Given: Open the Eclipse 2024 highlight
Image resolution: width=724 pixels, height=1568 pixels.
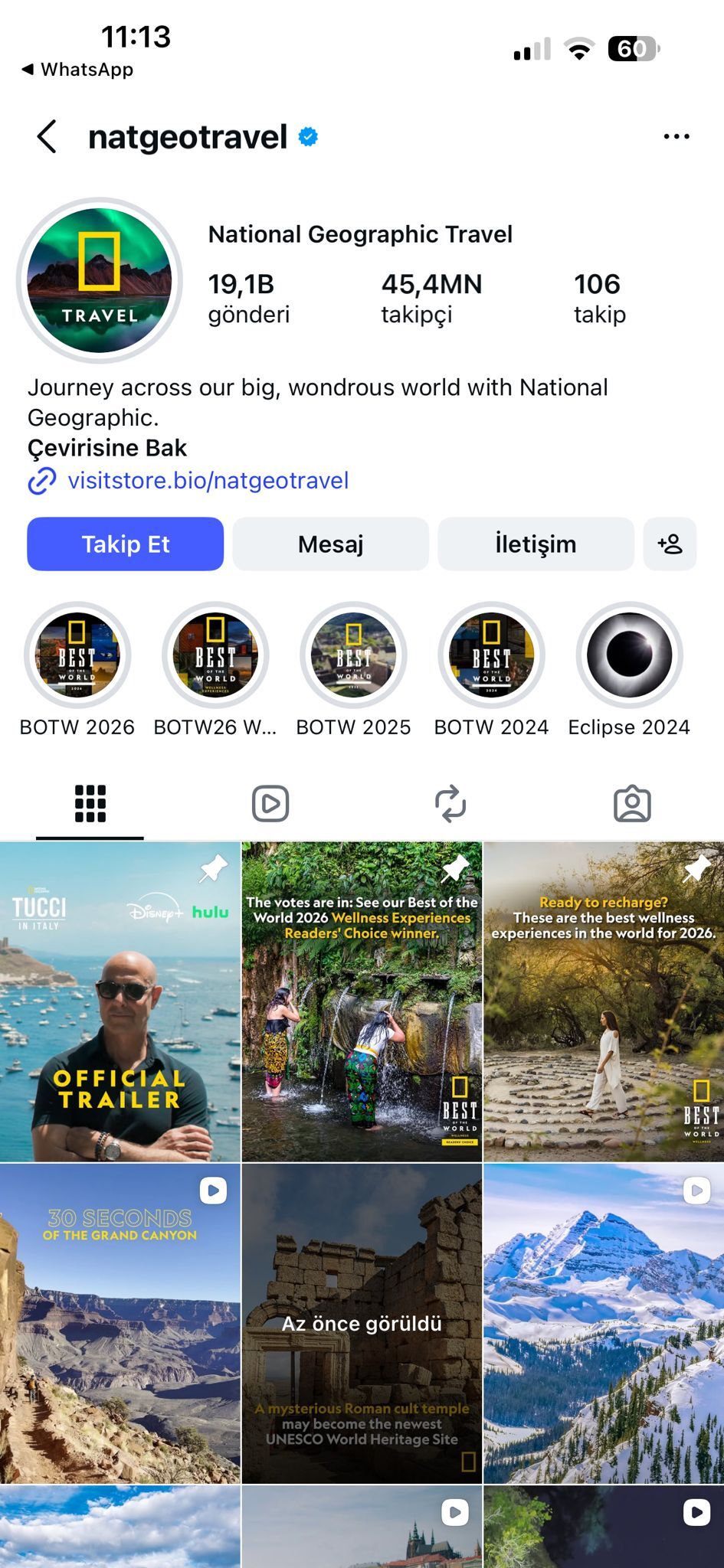Looking at the screenshot, I should coord(629,655).
